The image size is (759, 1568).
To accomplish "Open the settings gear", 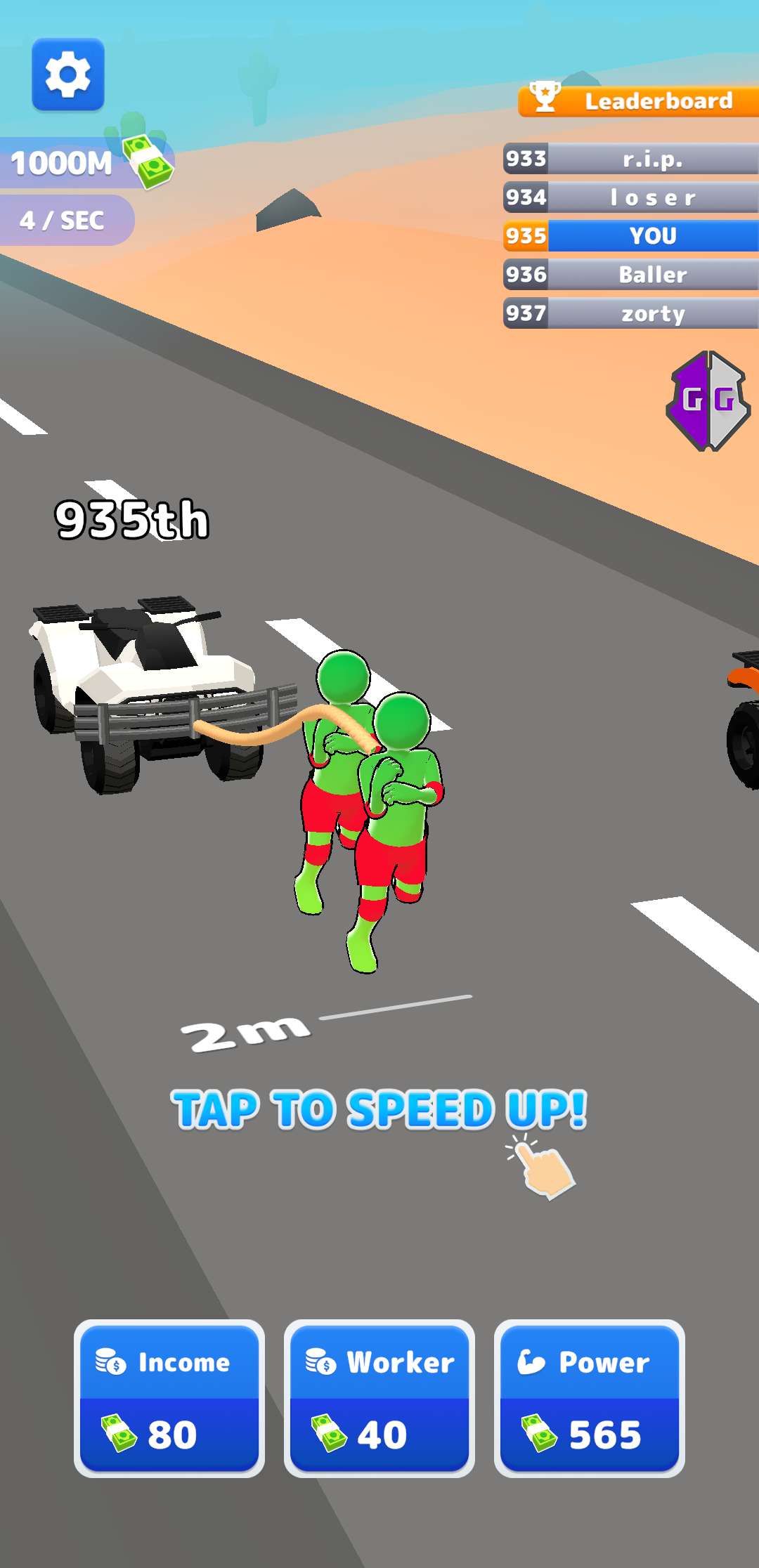I will (68, 74).
